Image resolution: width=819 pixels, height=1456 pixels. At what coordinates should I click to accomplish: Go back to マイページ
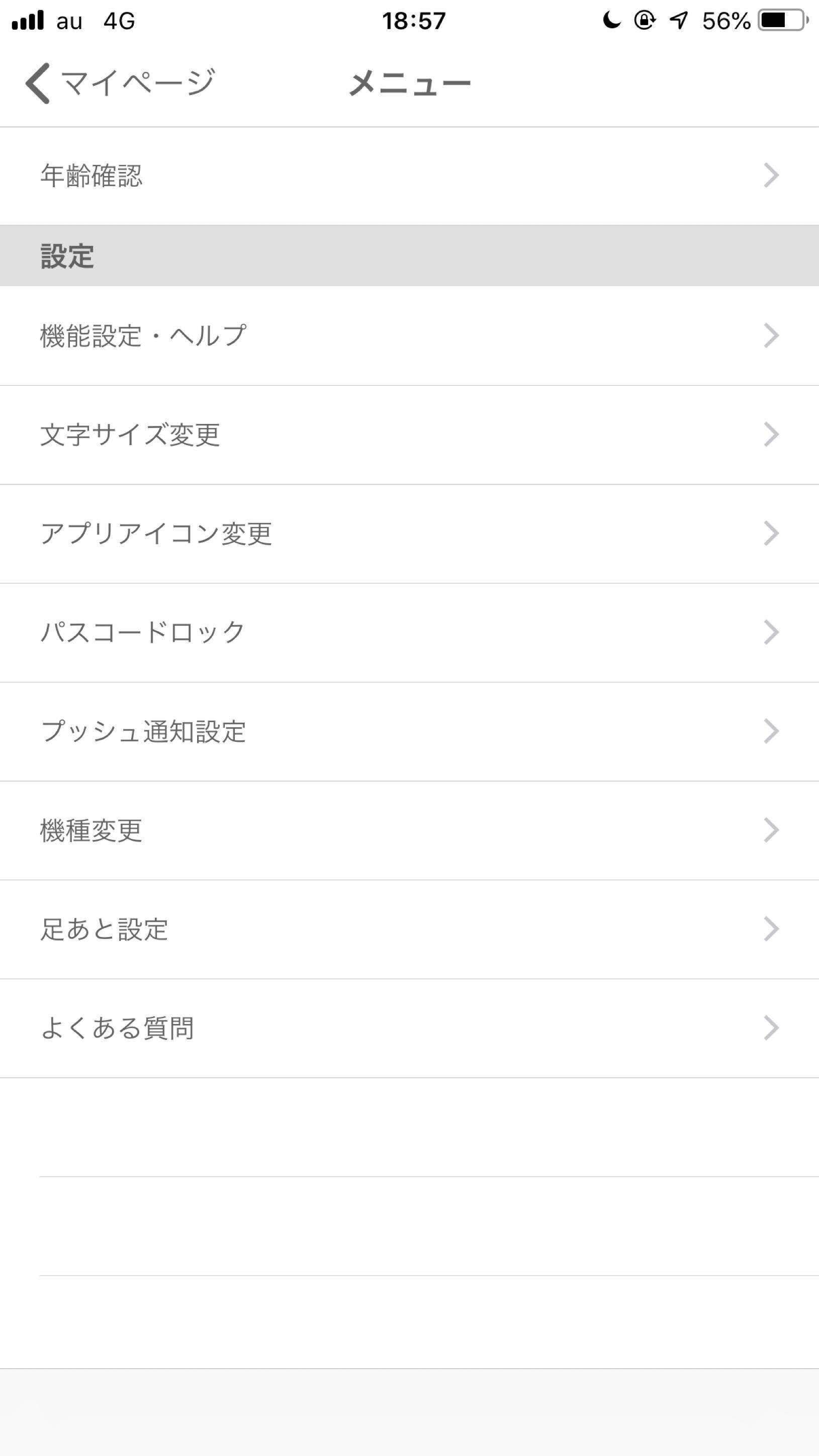[x=119, y=83]
